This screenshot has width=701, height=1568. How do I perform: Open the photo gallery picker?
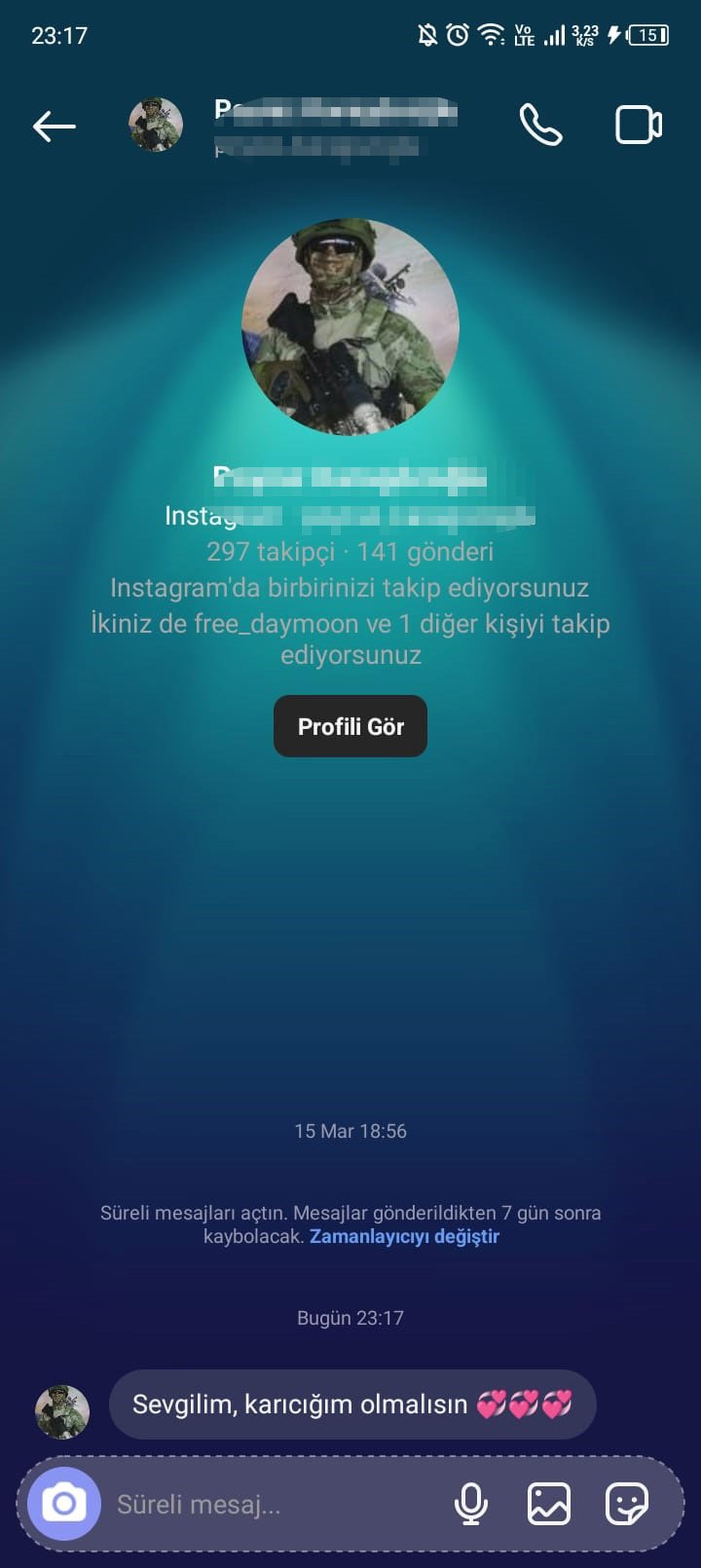pyautogui.click(x=547, y=1503)
